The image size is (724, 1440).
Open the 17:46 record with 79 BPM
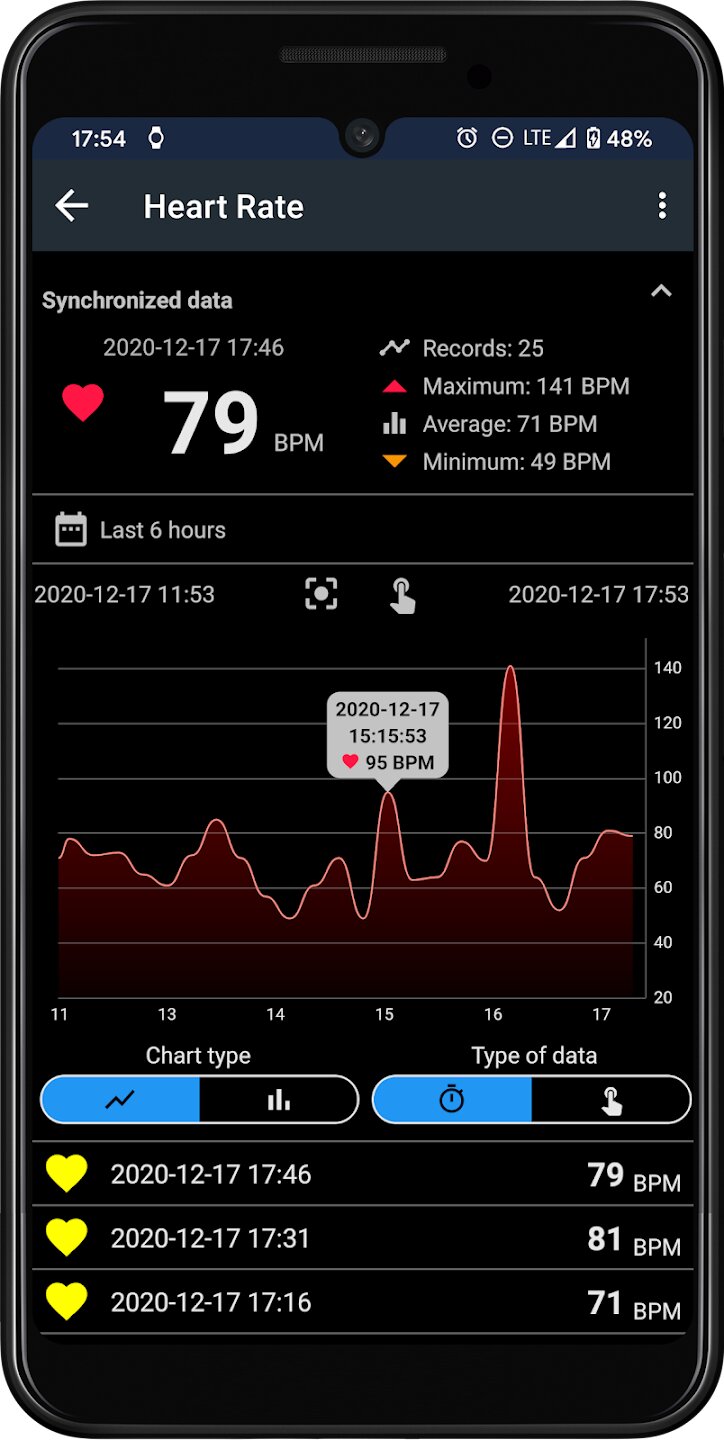(x=362, y=1174)
